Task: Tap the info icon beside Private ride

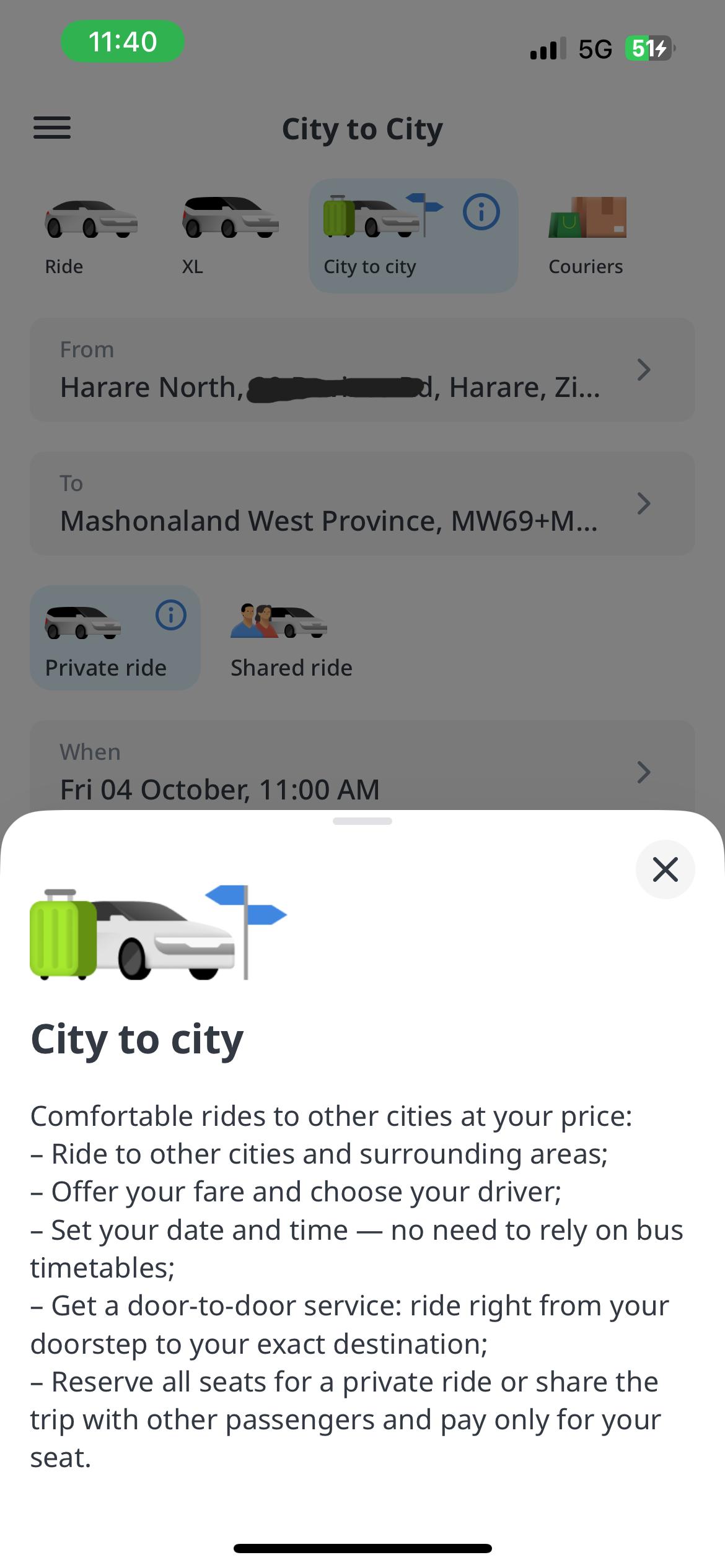Action: pos(170,615)
